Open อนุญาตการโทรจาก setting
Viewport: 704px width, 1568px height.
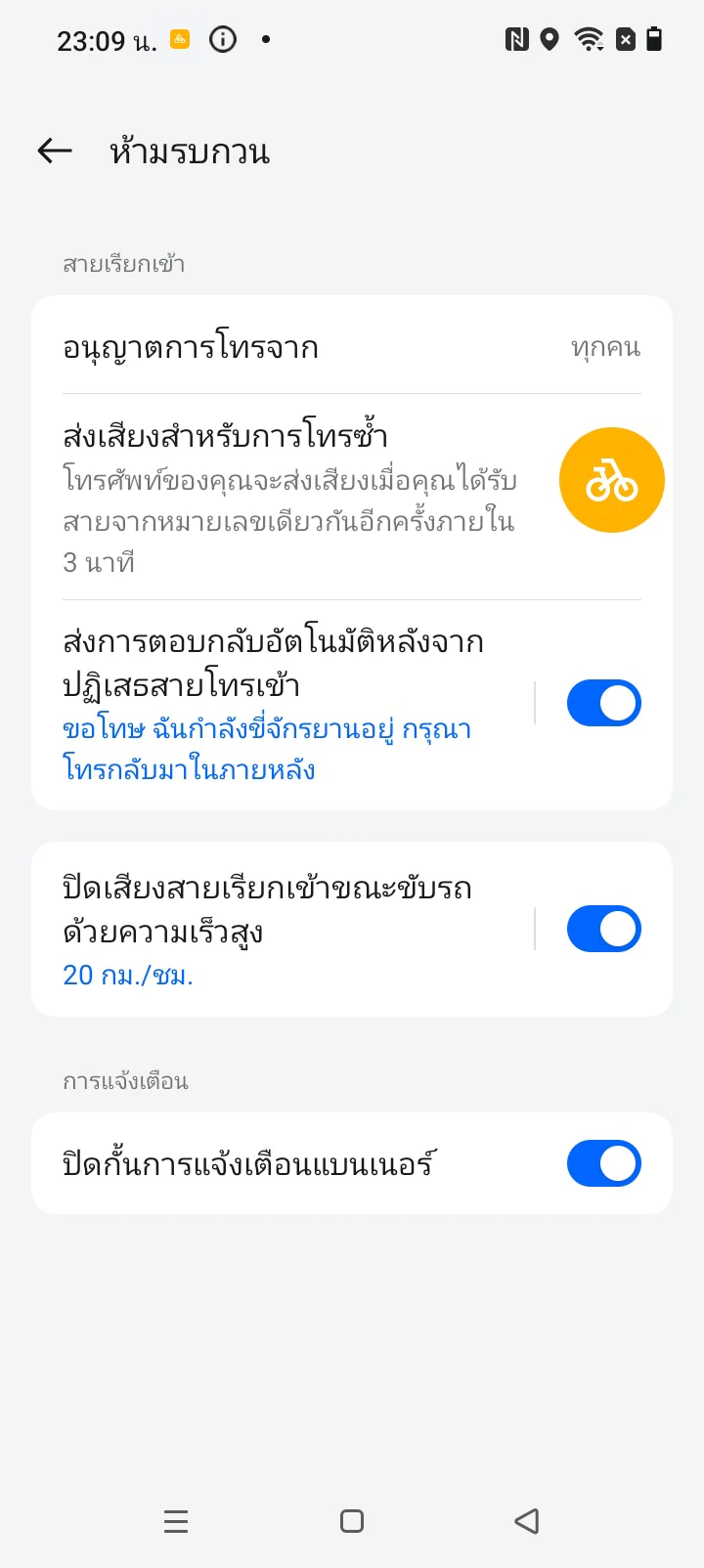(x=352, y=347)
